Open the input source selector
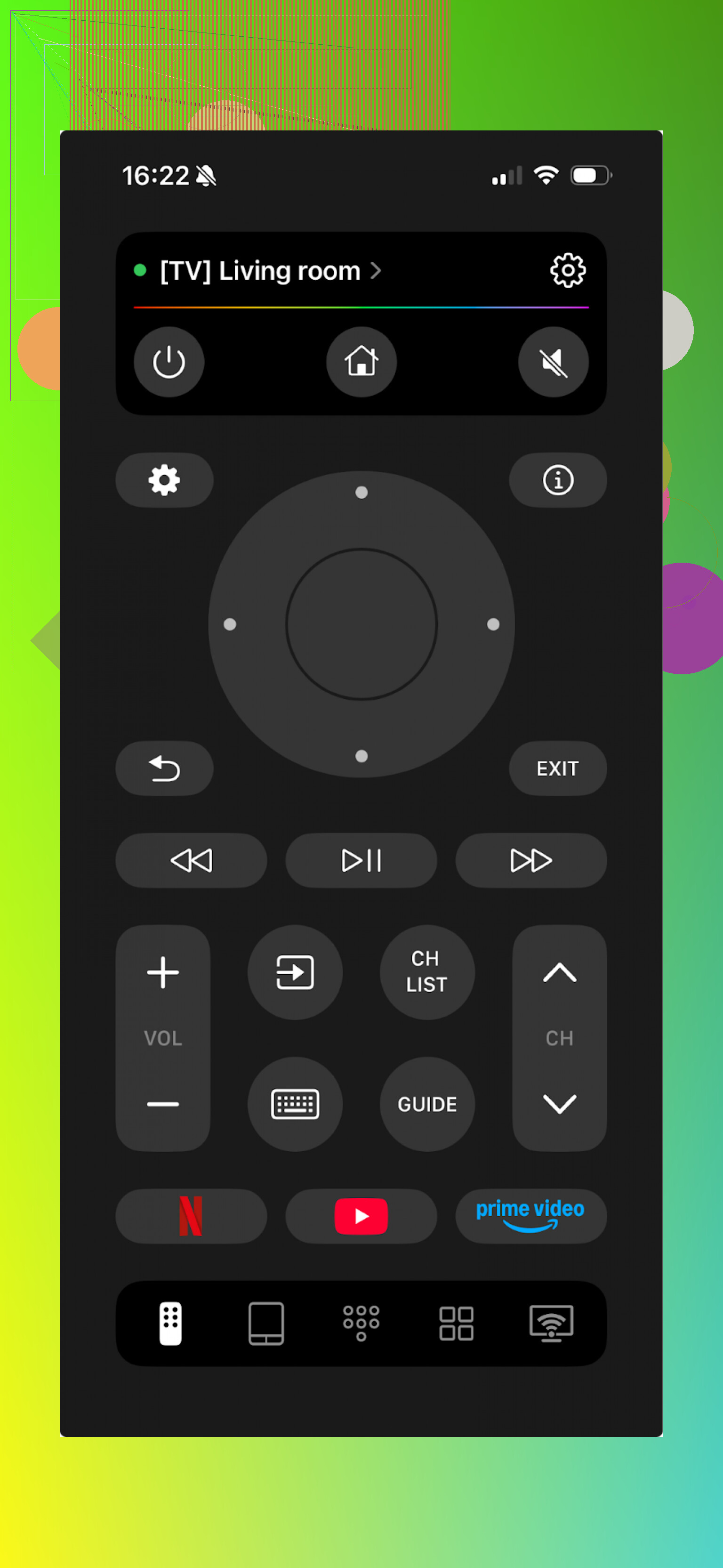Image resolution: width=723 pixels, height=1568 pixels. [x=295, y=972]
